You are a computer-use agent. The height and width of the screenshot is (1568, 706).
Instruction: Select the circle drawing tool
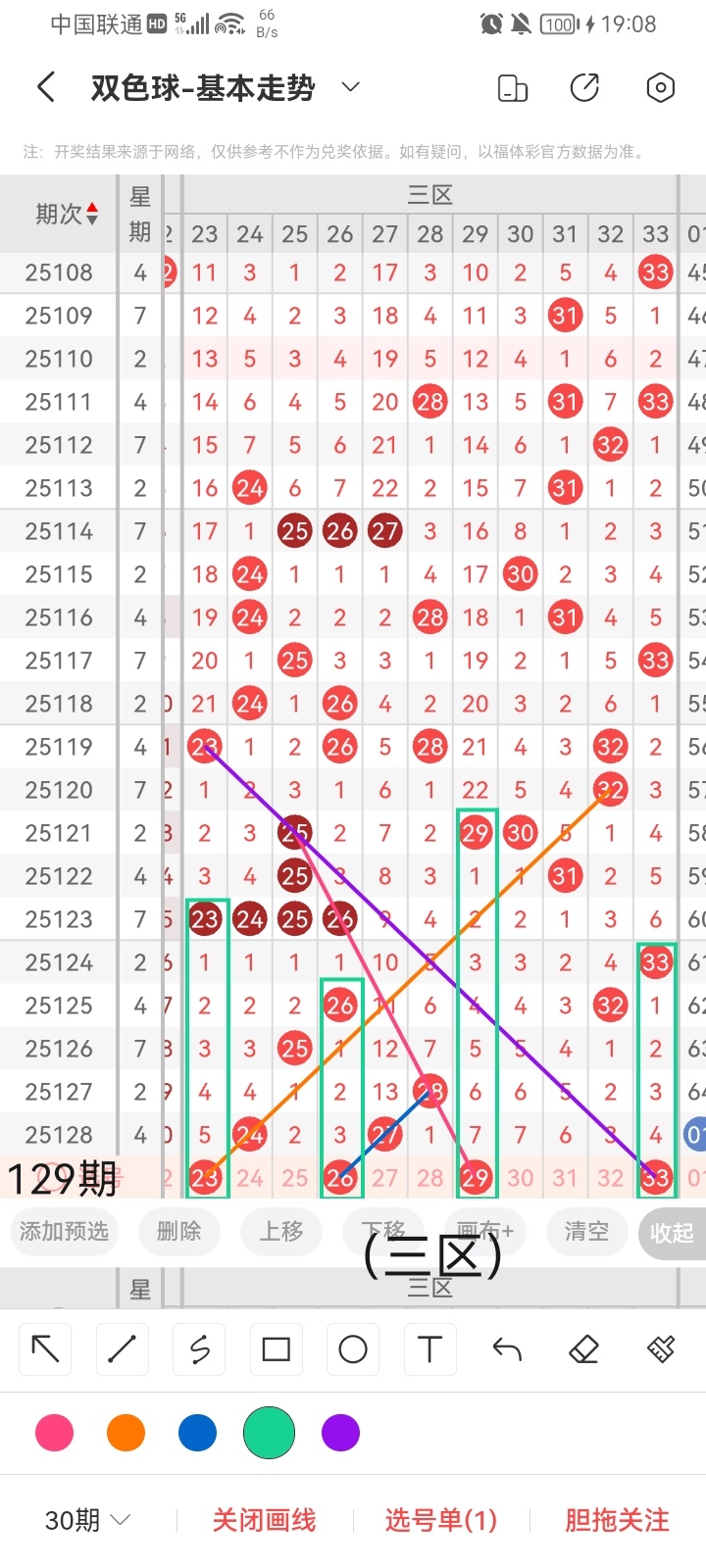353,1349
